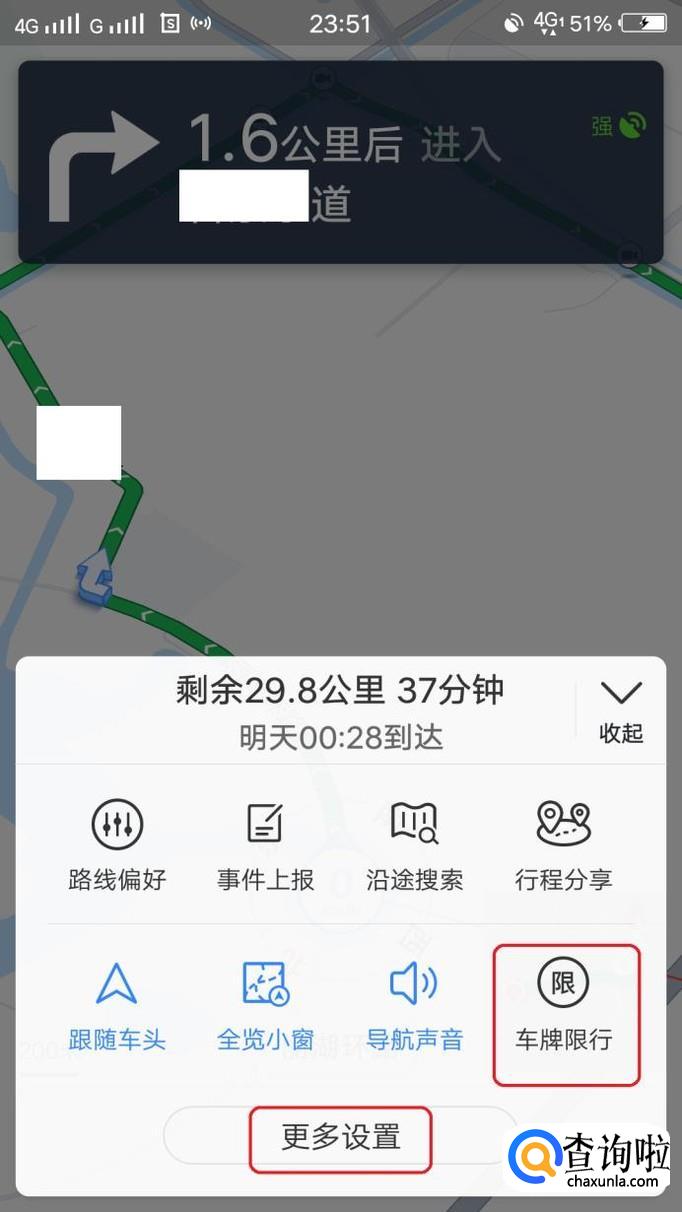Toggle 导航声音 navigation sound
The image size is (682, 1212).
click(x=414, y=1005)
